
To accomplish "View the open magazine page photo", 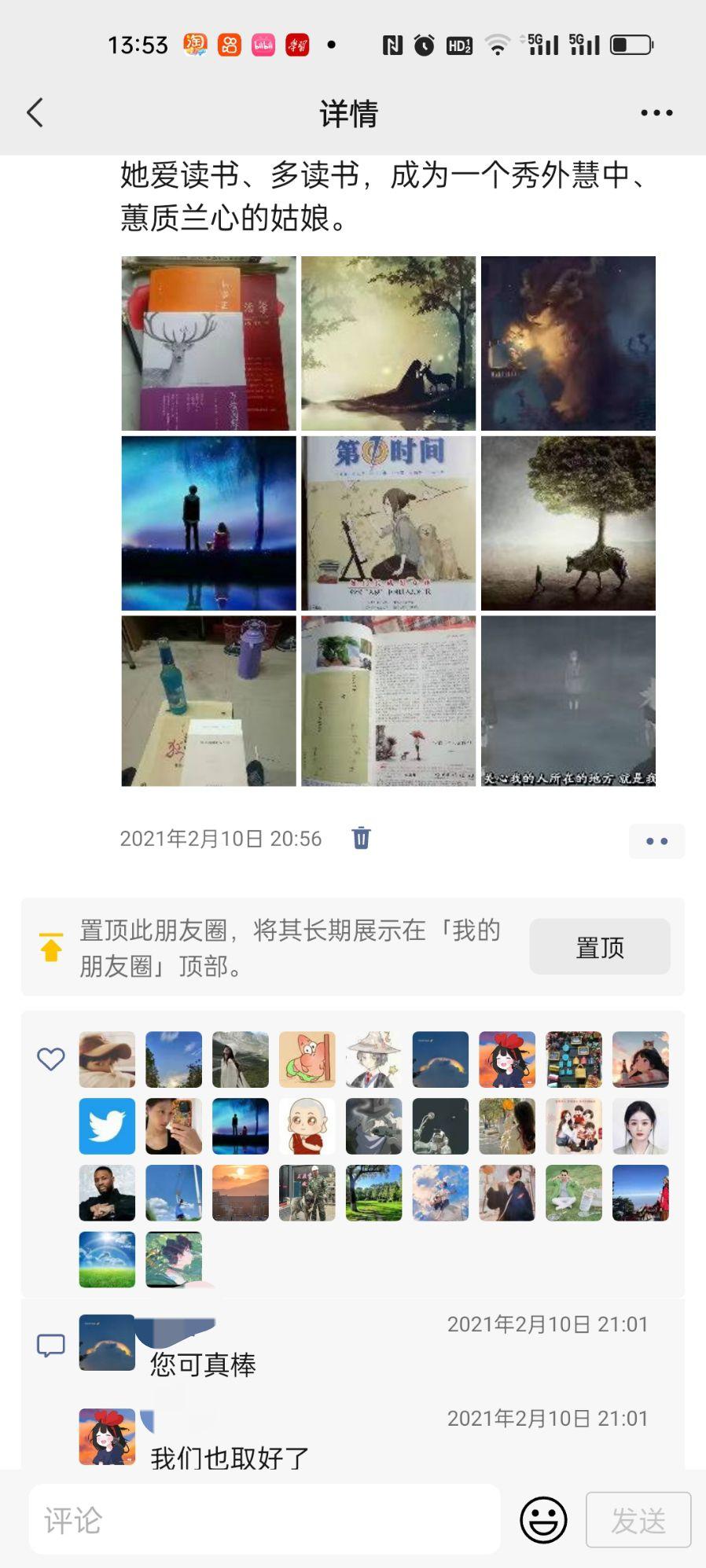I will pos(388,701).
